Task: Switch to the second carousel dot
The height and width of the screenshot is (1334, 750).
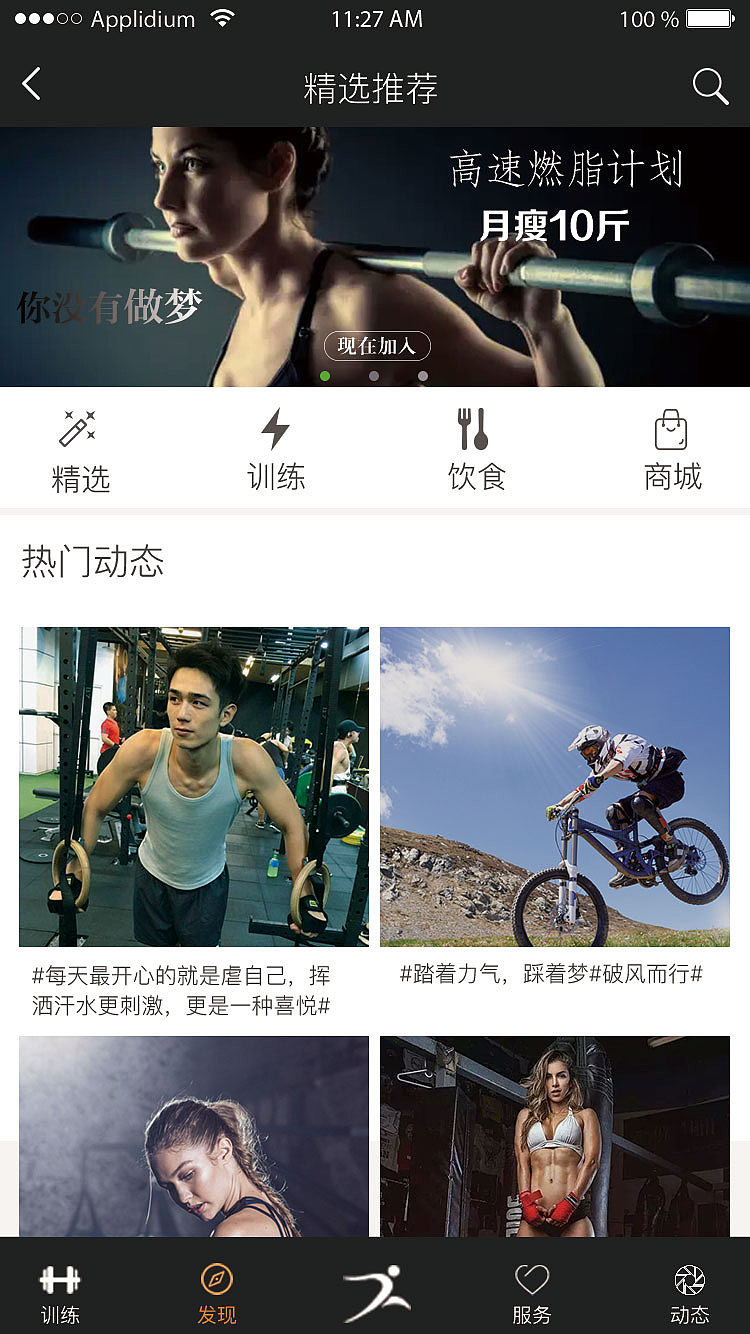Action: (x=374, y=376)
